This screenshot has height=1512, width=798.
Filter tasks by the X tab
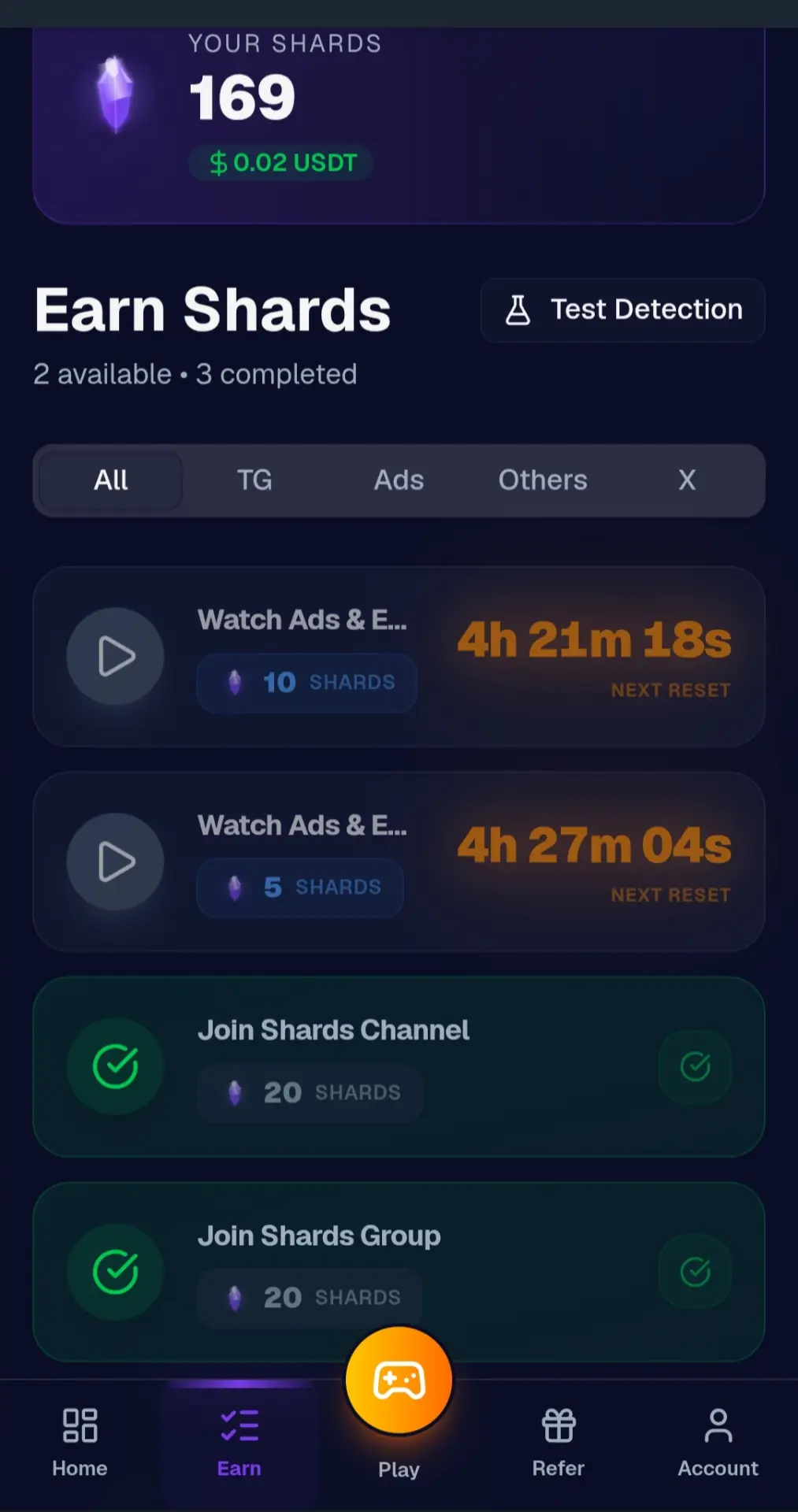687,480
